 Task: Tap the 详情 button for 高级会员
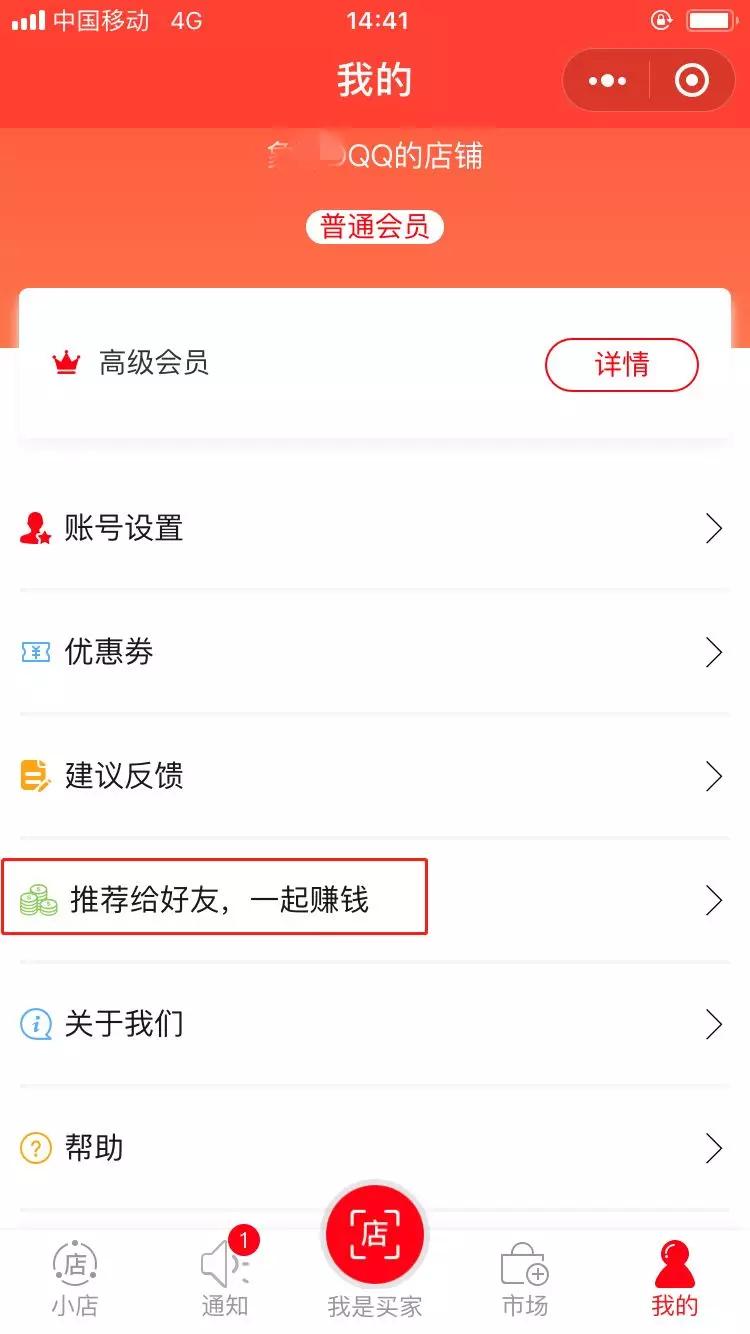tap(621, 364)
